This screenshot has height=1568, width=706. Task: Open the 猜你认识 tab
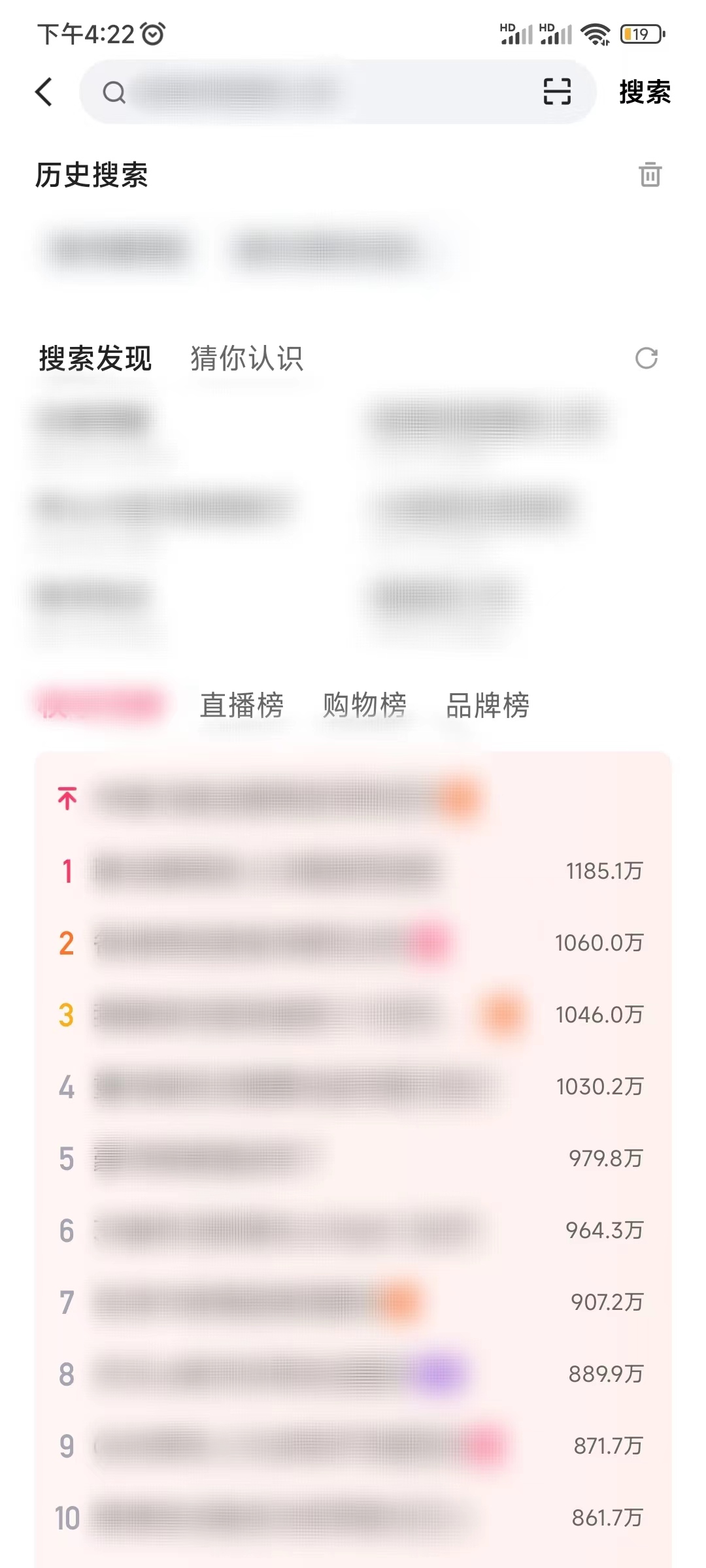[246, 359]
